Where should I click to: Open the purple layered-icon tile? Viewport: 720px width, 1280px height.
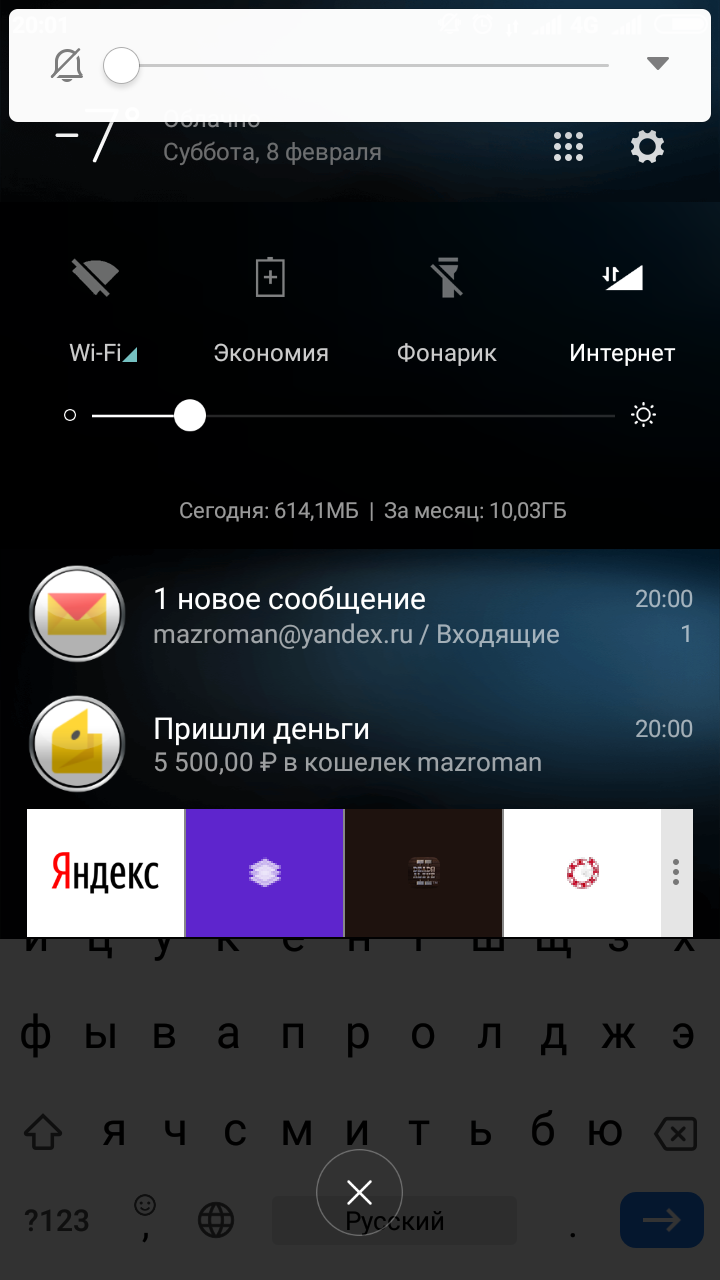(x=265, y=873)
